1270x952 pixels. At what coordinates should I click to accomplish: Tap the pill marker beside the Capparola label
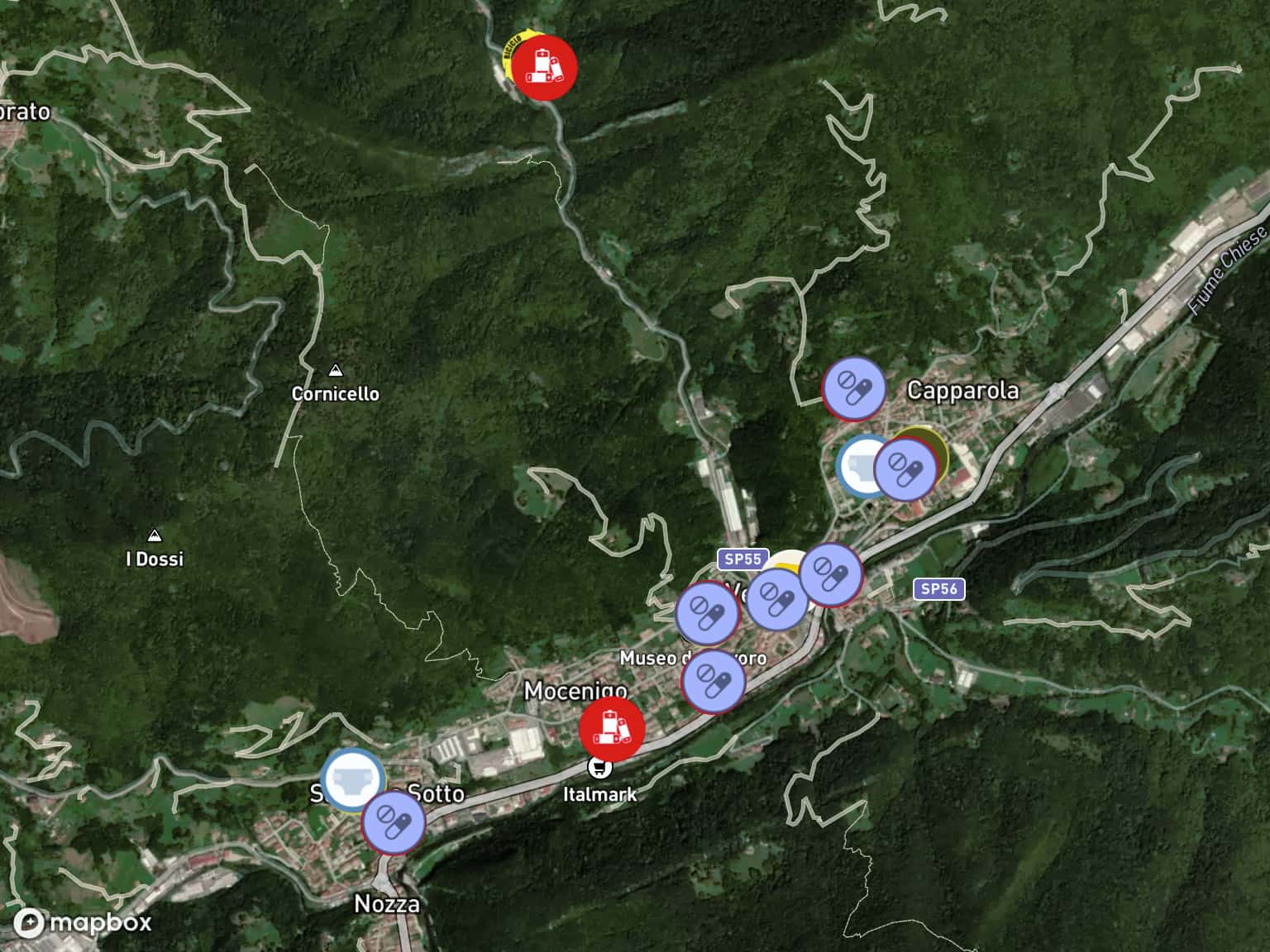(854, 386)
